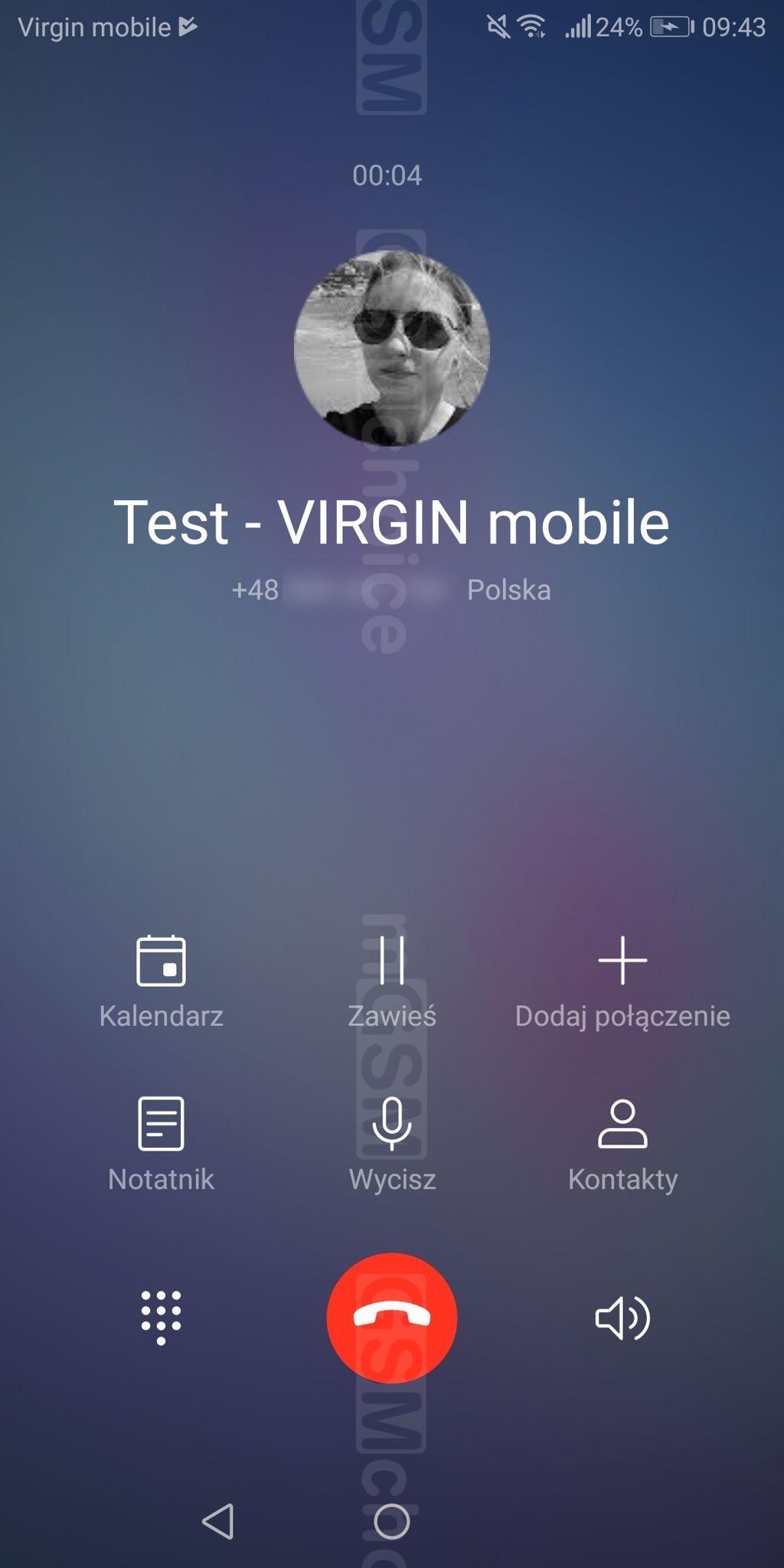Image resolution: width=784 pixels, height=1568 pixels.
Task: Put the call on hold with Zawieś
Action: coord(392,981)
